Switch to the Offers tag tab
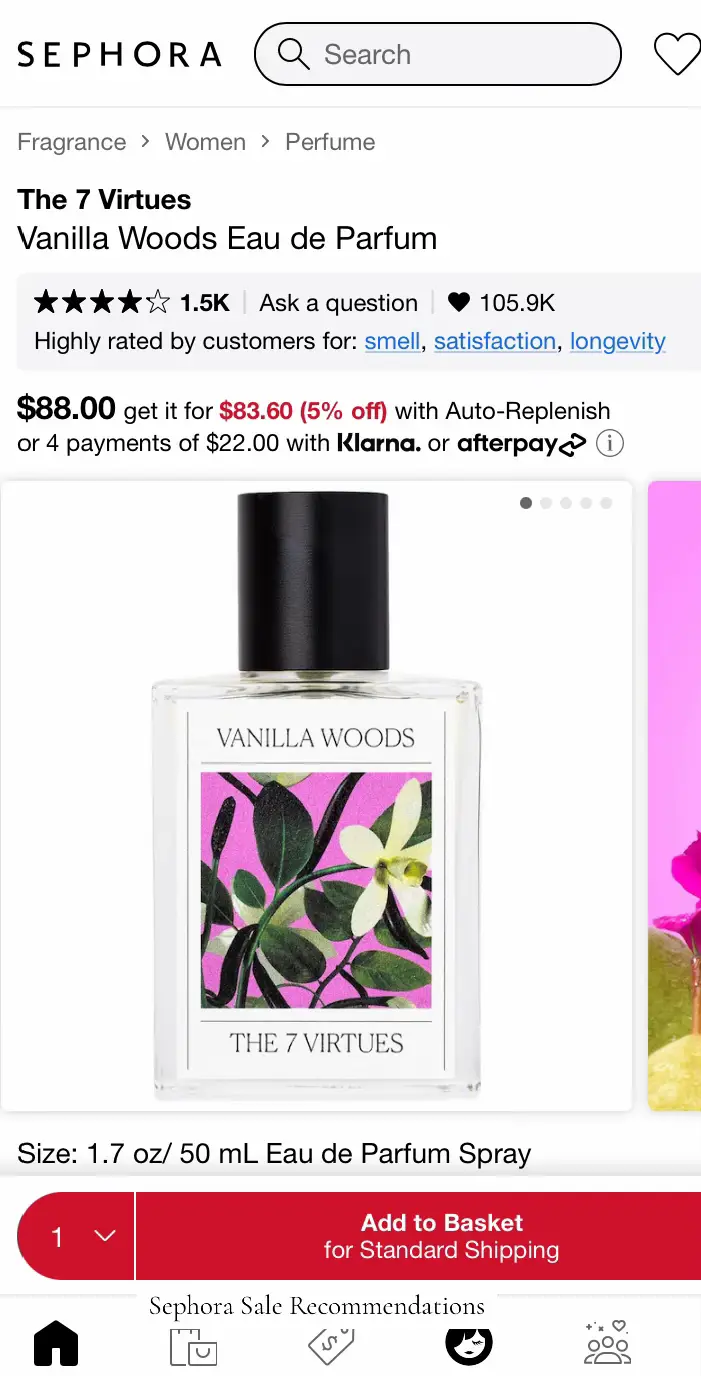 click(331, 1346)
